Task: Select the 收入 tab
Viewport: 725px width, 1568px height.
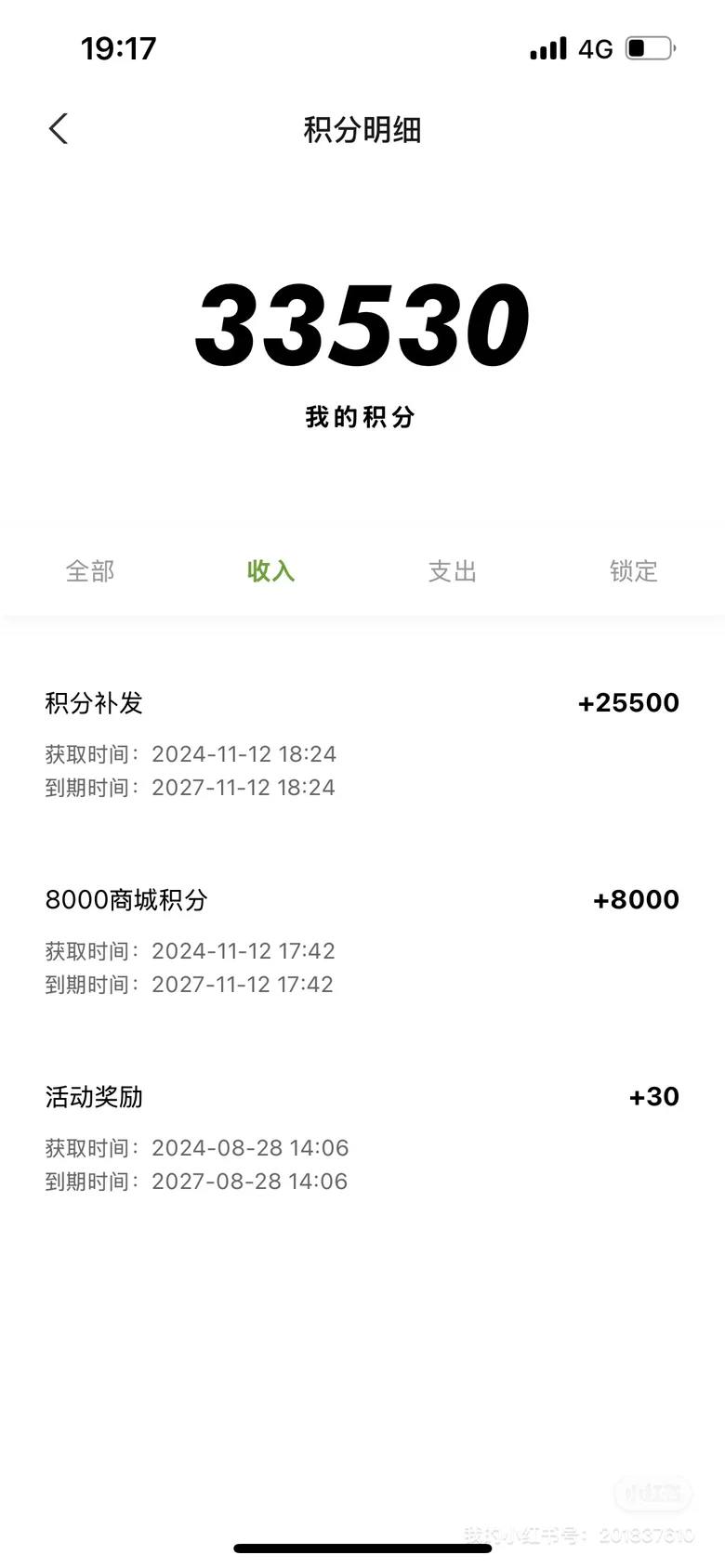Action: pyautogui.click(x=271, y=570)
